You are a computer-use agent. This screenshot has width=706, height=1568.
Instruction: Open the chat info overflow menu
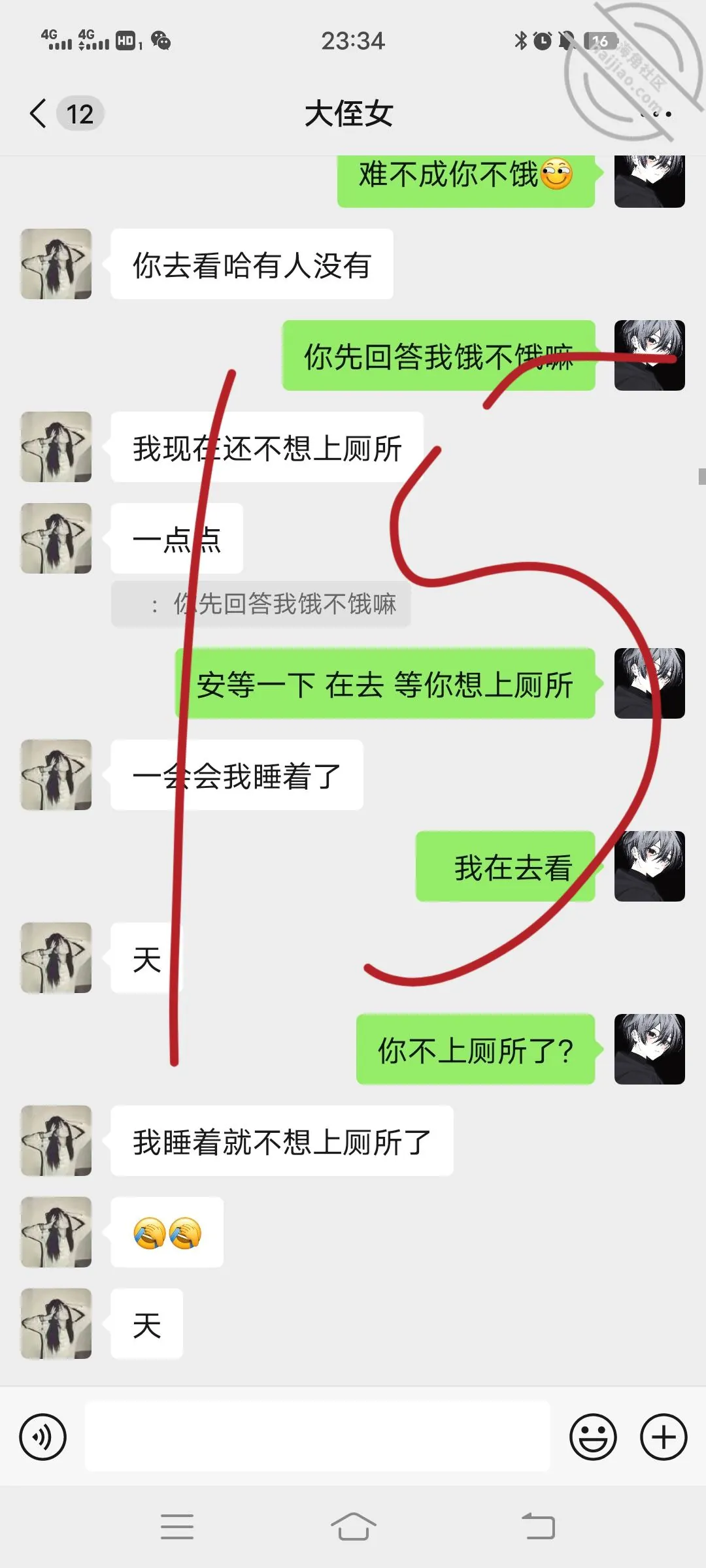click(656, 114)
